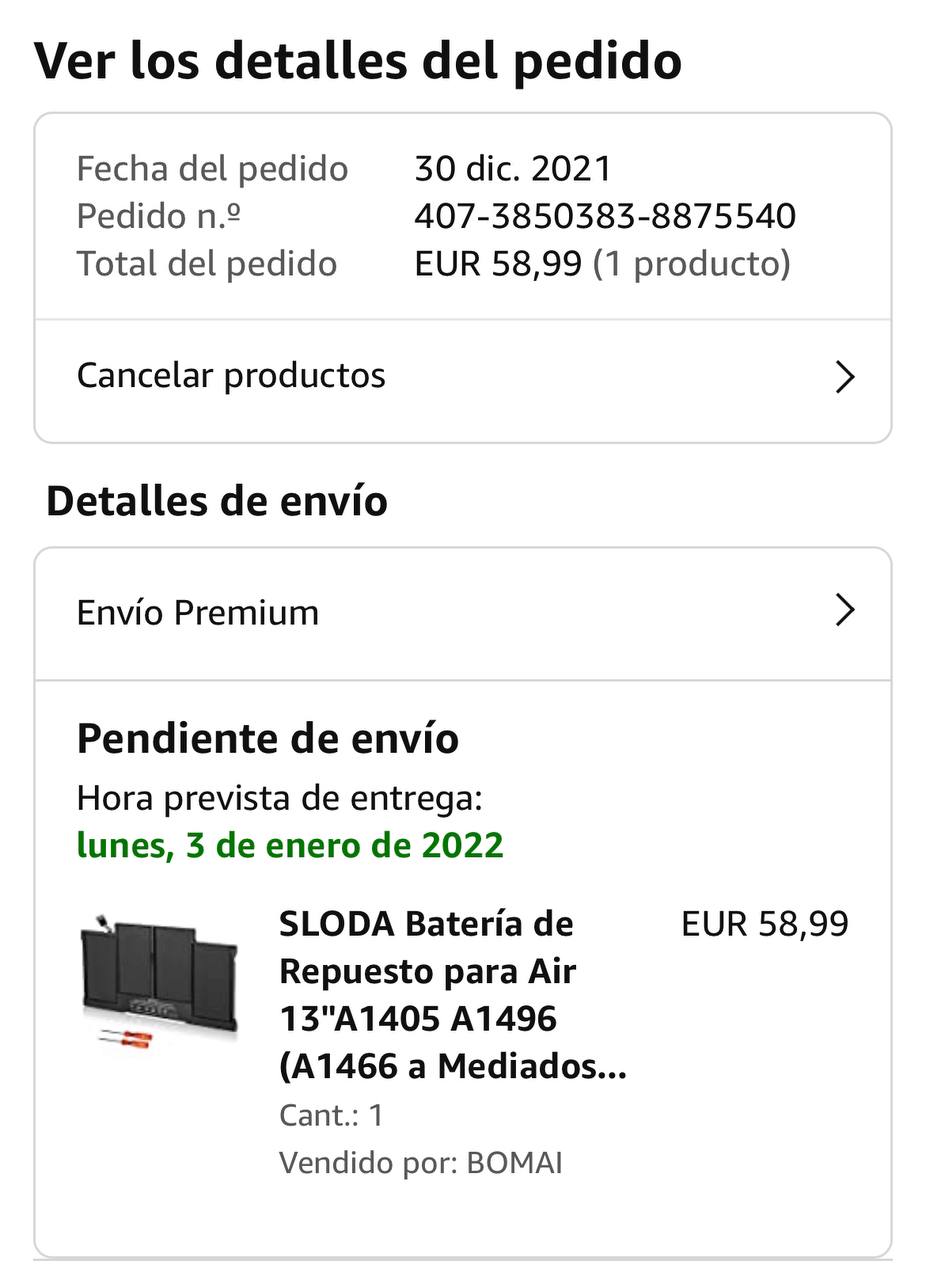Open Envío Premium shipping details
The image size is (926, 1280).
462,612
